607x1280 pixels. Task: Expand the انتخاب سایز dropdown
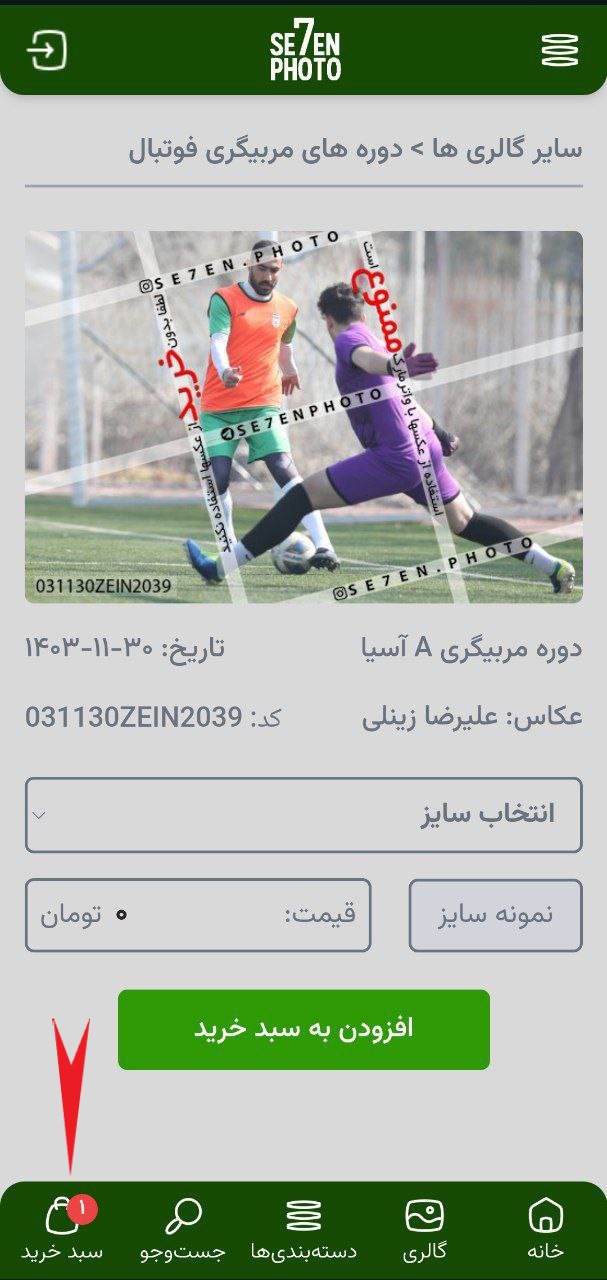pyautogui.click(x=303, y=815)
